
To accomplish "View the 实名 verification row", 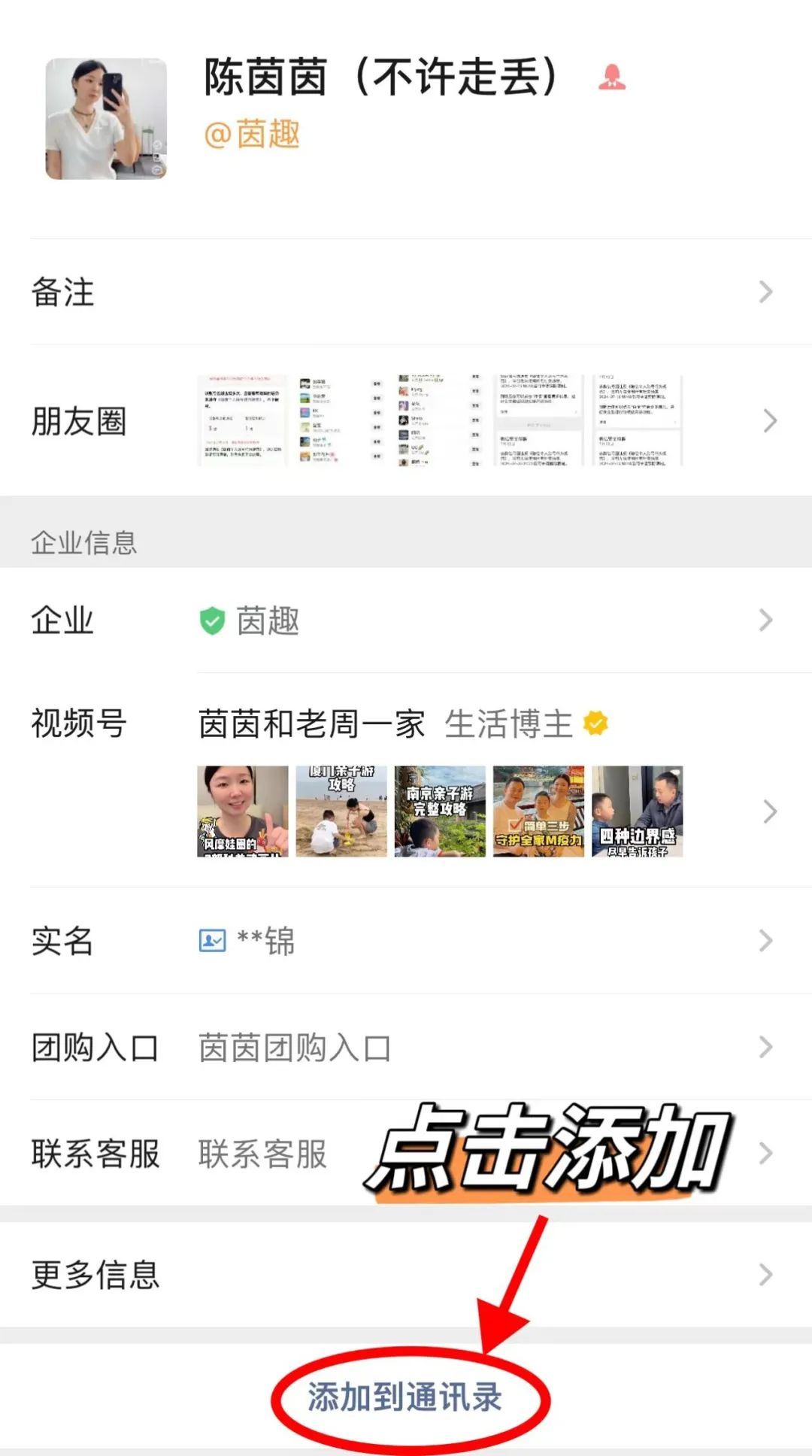I will (x=406, y=941).
